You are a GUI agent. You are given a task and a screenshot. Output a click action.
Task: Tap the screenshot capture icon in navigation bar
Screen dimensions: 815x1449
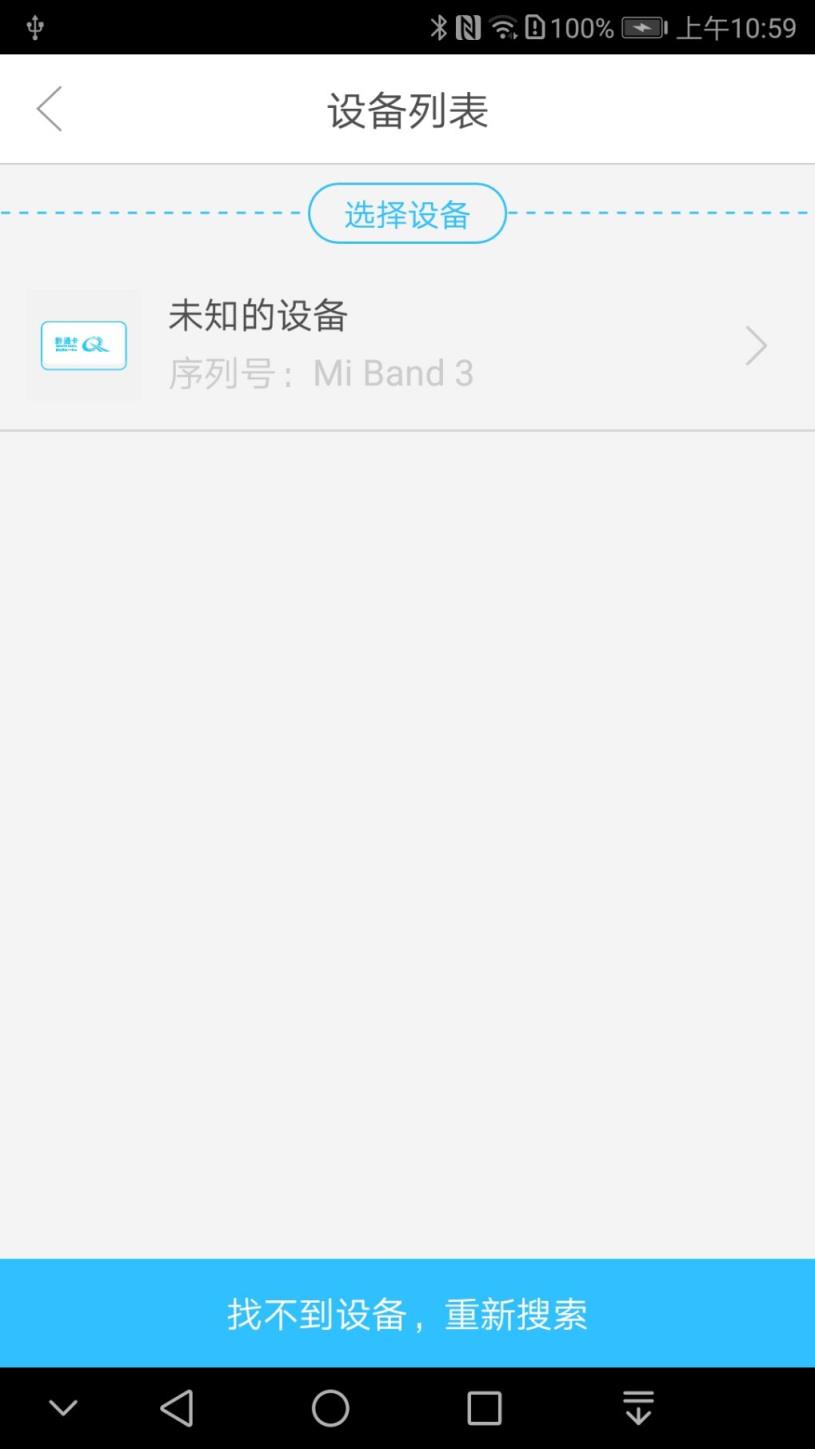638,1407
